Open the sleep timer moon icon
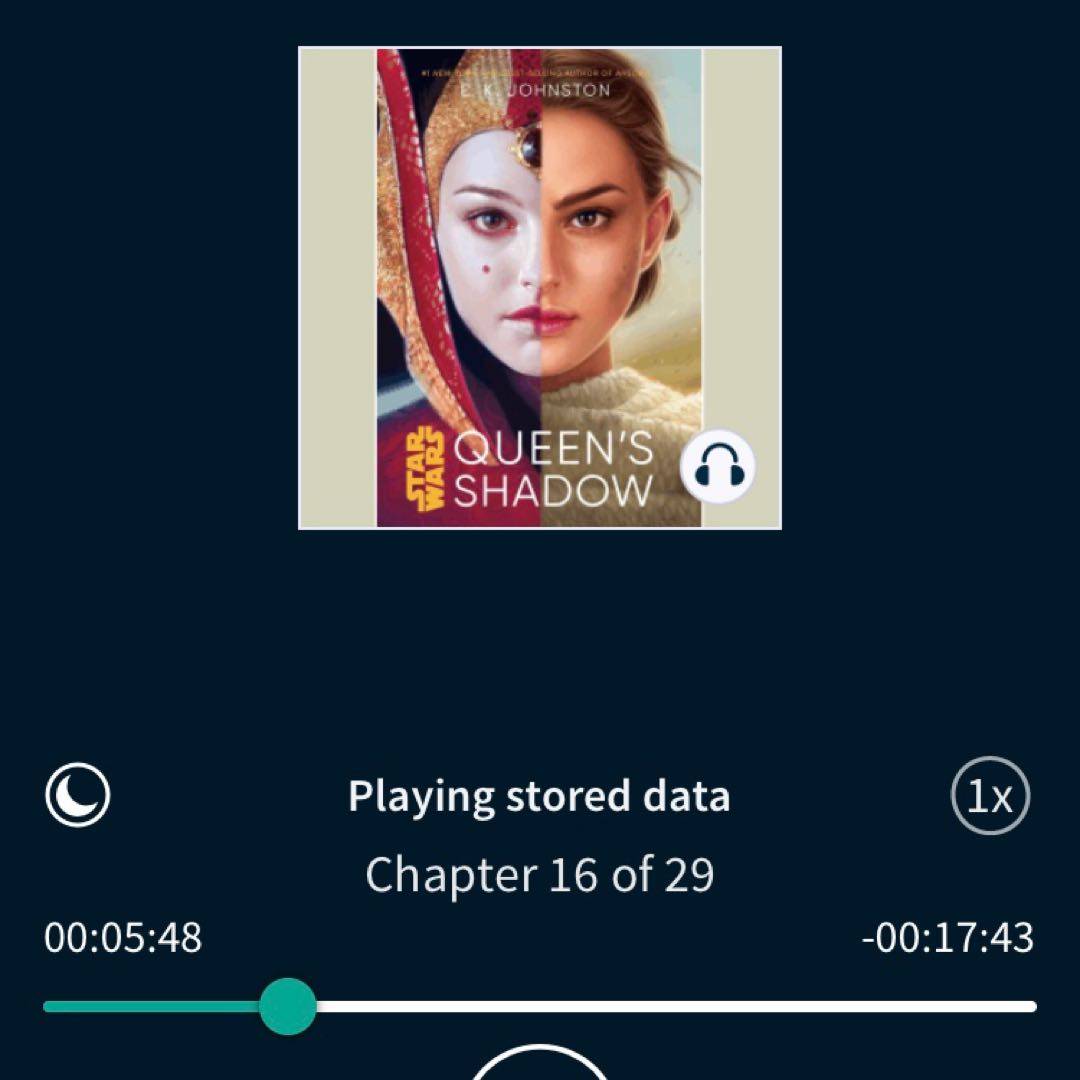Viewport: 1080px width, 1080px height. (x=78, y=796)
